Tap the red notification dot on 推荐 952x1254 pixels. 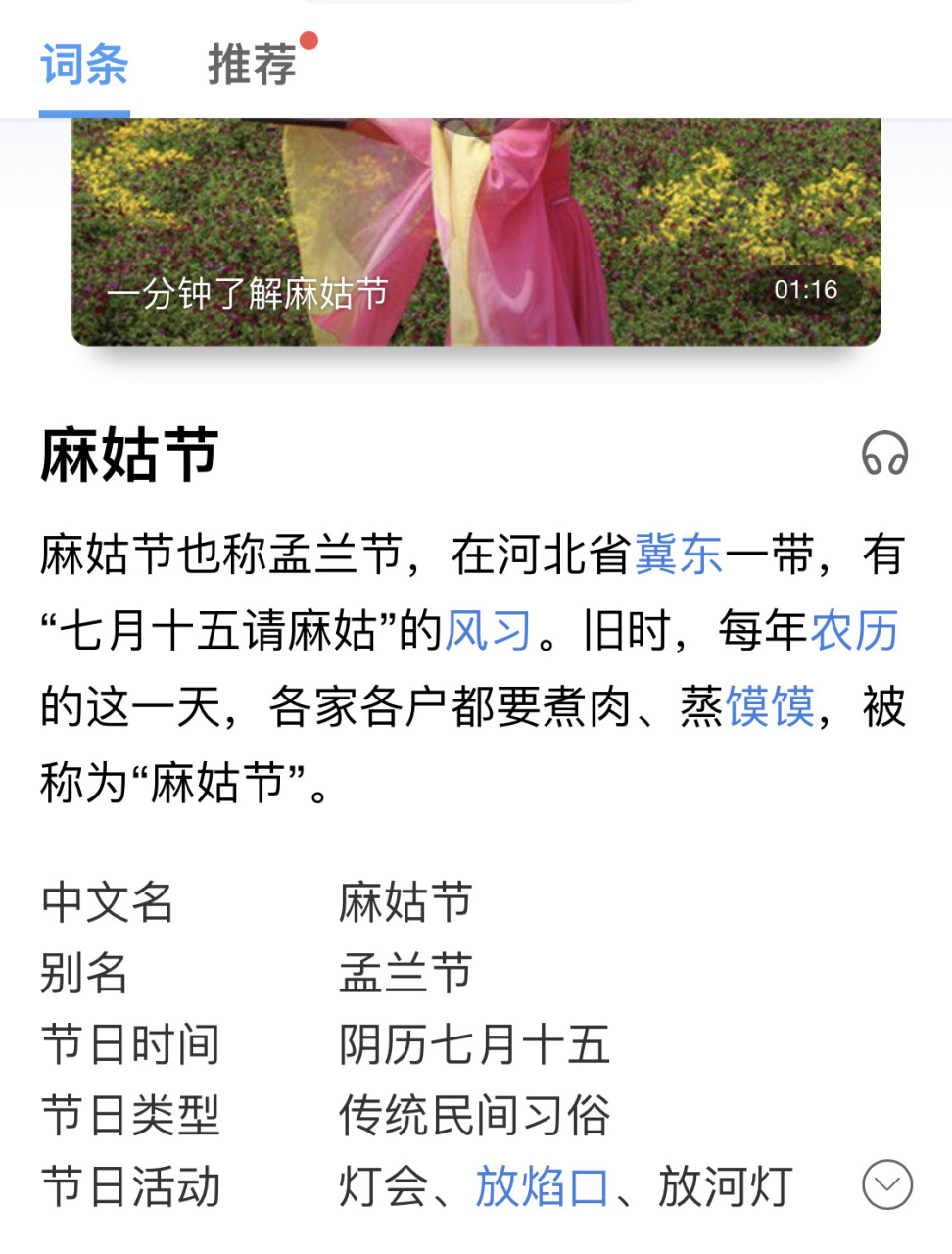[x=309, y=39]
